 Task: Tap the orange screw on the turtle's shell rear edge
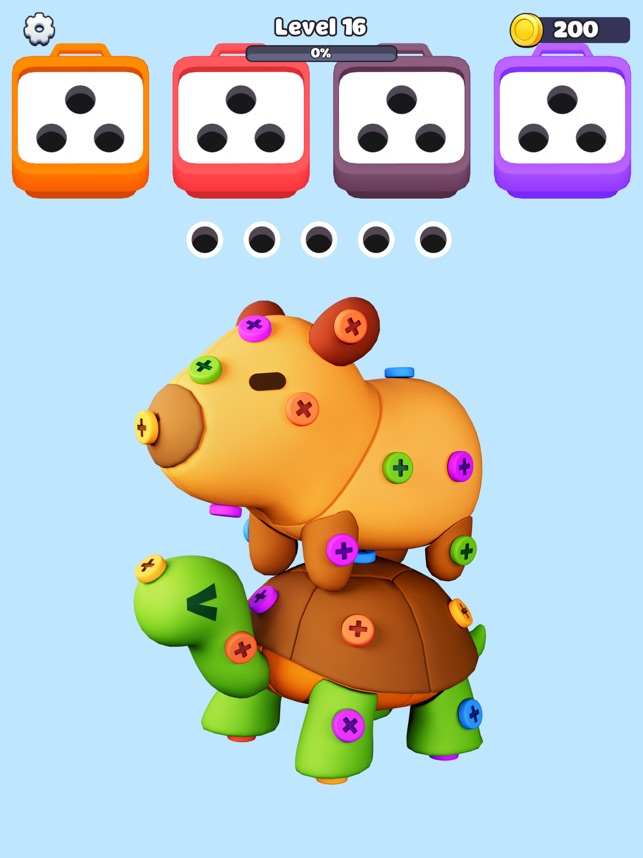461,611
